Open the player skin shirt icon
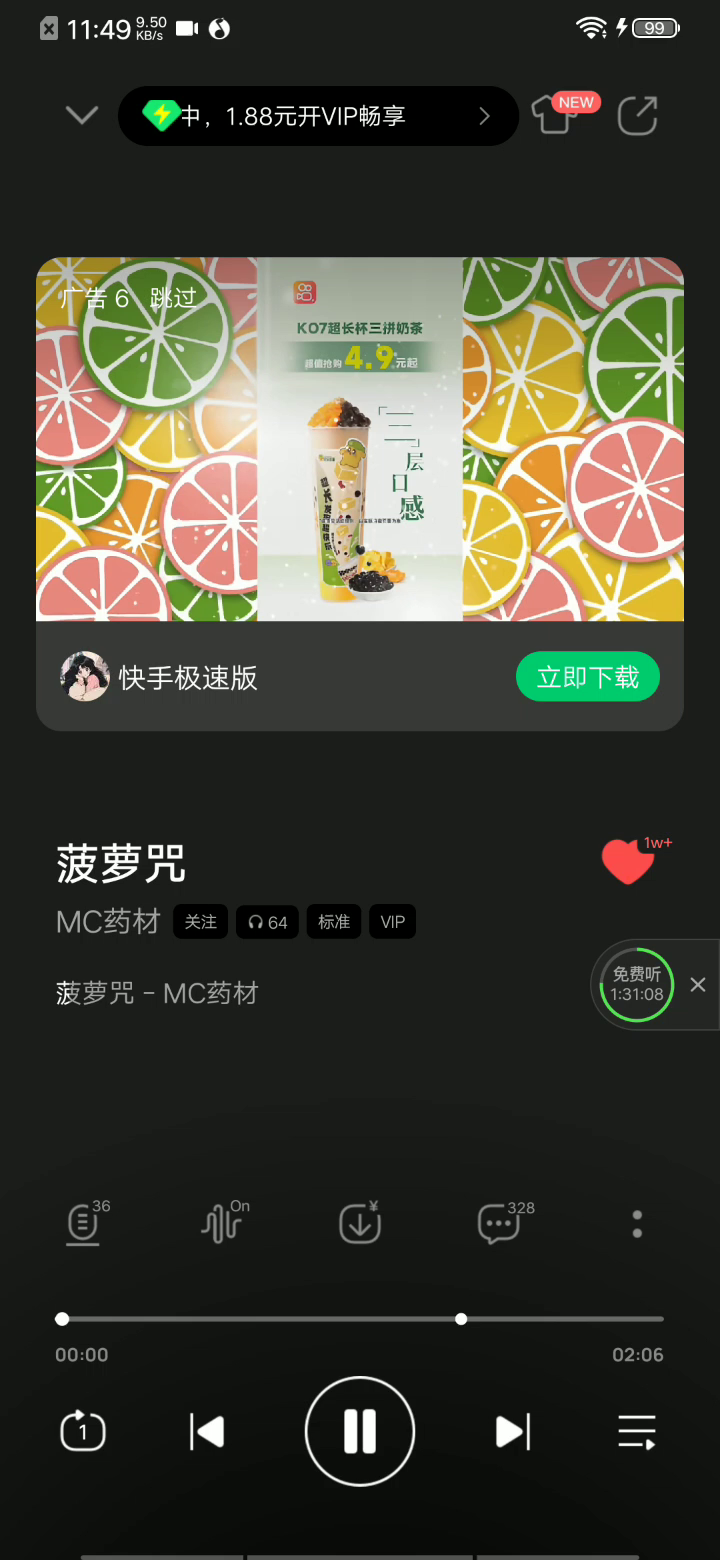This screenshot has width=720, height=1560. click(554, 115)
